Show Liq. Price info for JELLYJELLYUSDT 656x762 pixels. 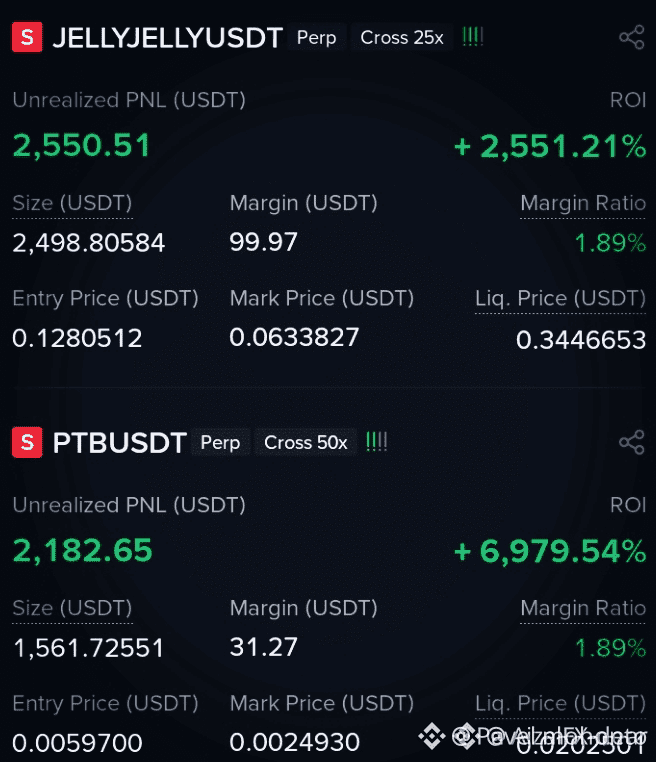click(x=560, y=298)
